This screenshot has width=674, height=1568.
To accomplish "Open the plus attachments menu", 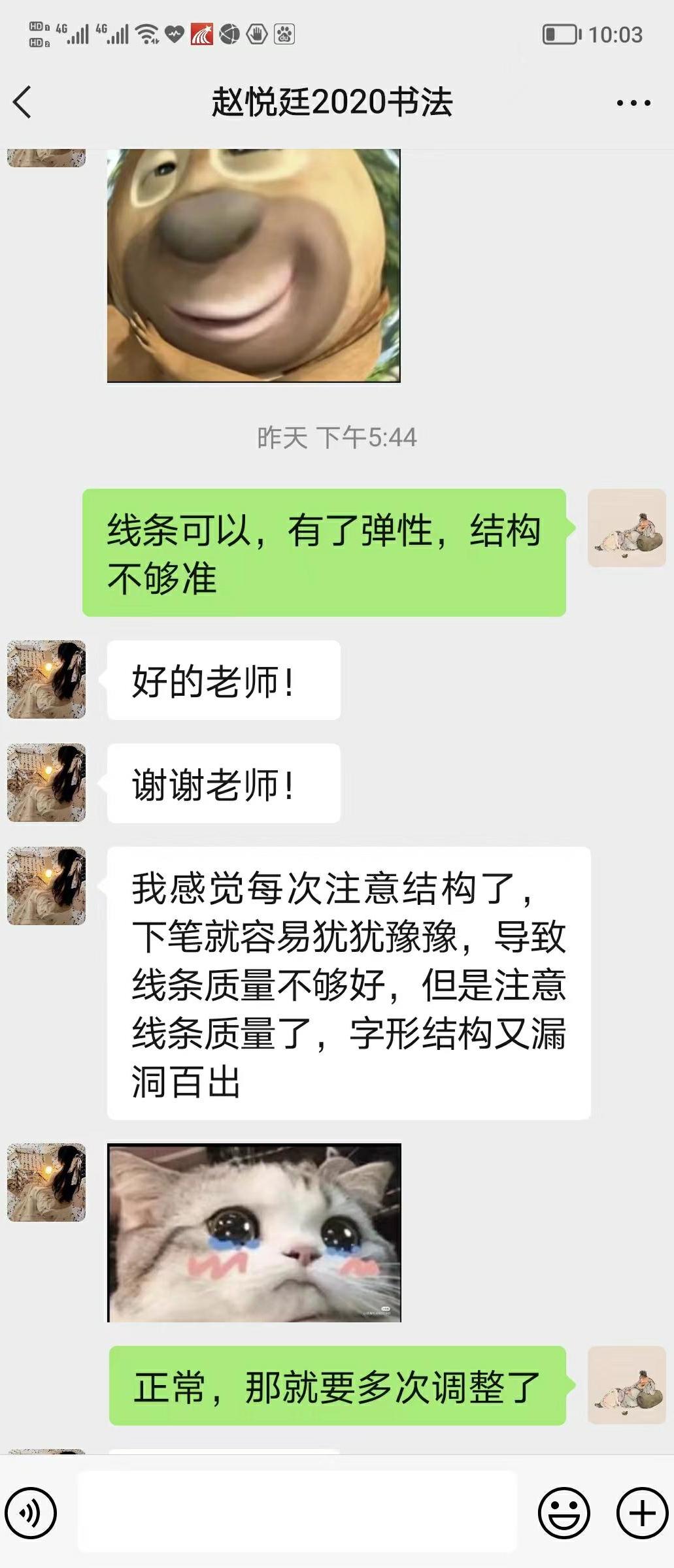I will tap(642, 1512).
